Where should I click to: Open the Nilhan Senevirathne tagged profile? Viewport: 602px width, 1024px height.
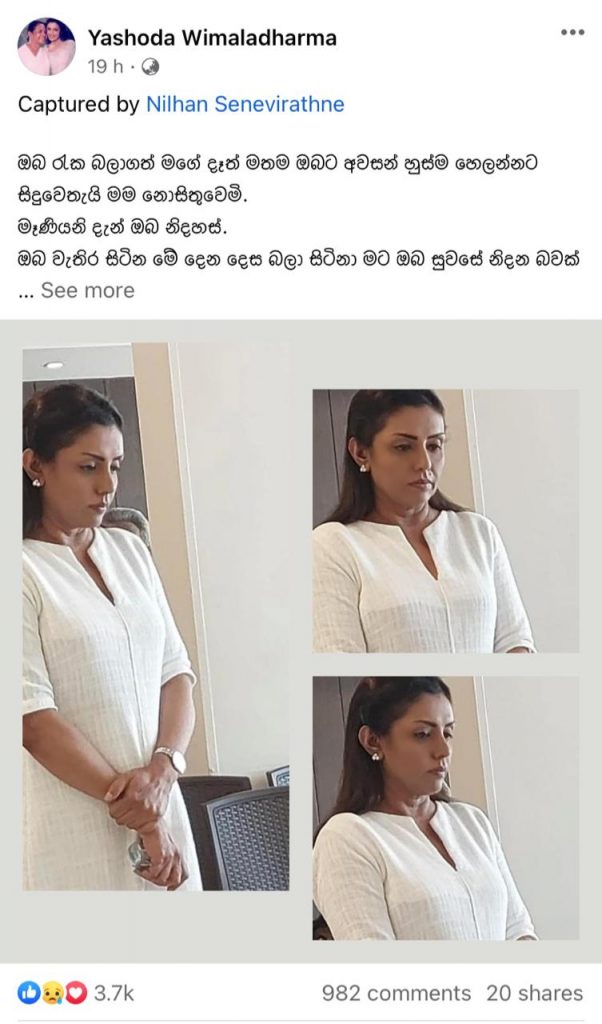(x=246, y=104)
